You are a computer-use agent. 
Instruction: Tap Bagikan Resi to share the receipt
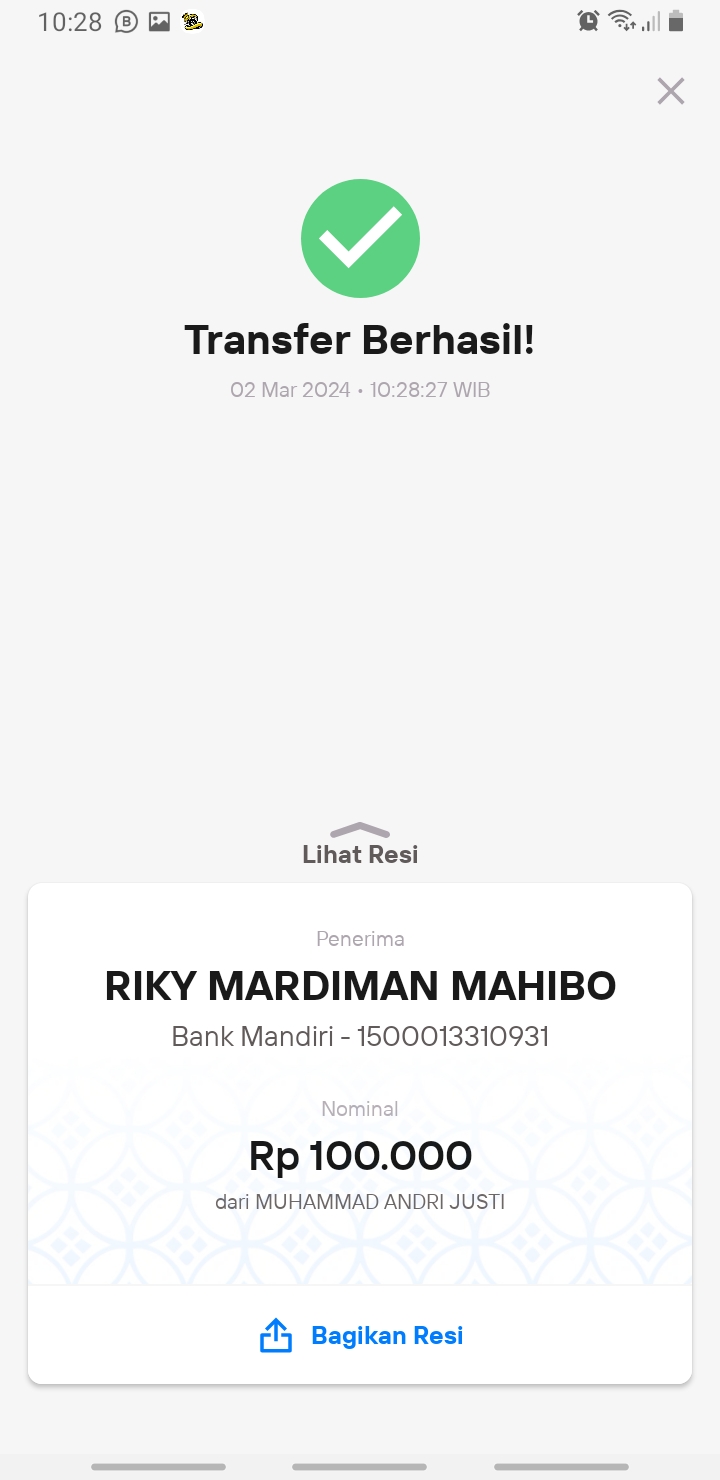point(360,1335)
